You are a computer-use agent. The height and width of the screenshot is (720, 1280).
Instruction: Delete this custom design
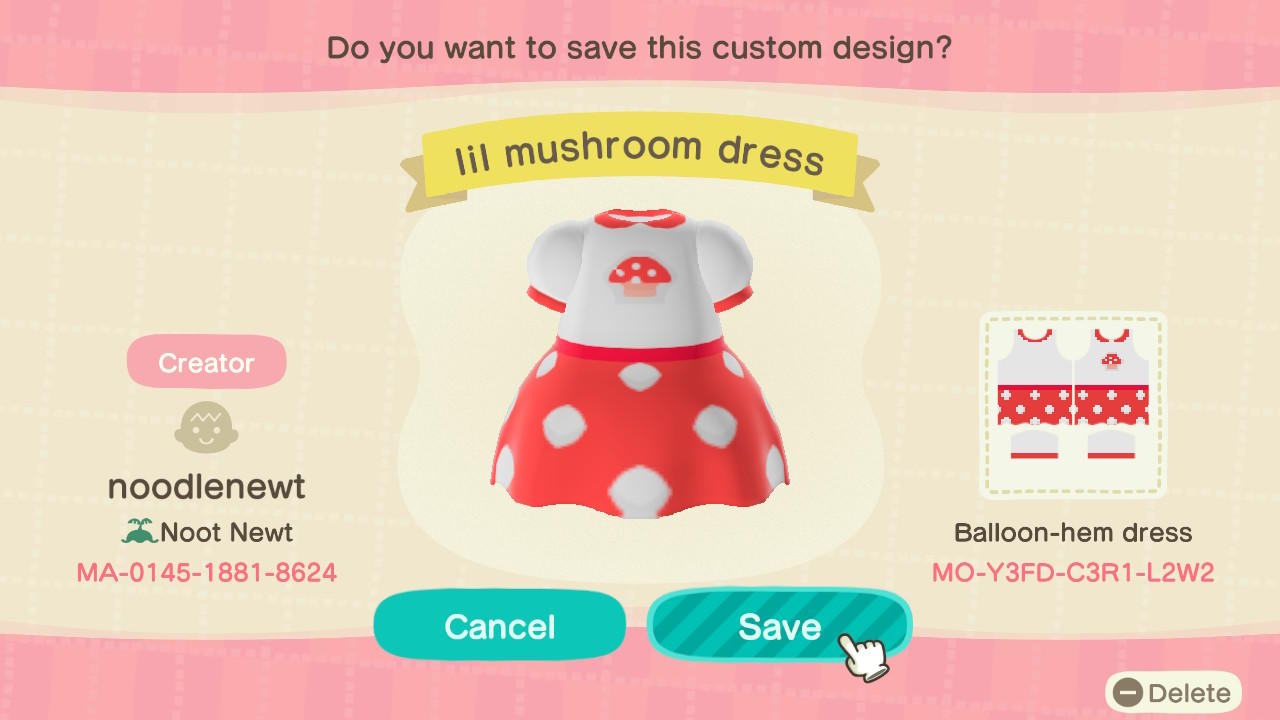pyautogui.click(x=1173, y=693)
